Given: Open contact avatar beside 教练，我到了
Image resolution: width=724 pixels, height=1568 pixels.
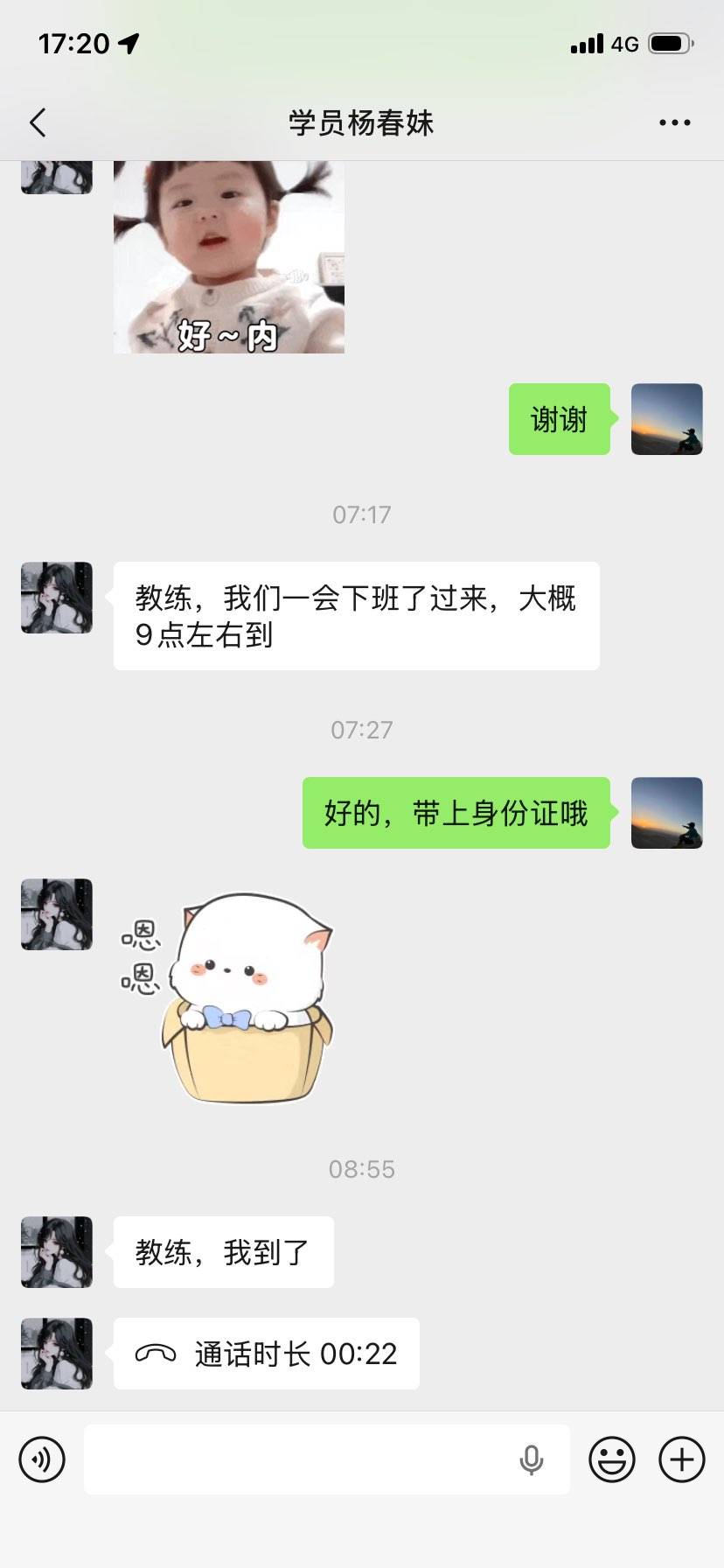Looking at the screenshot, I should tap(57, 1252).
